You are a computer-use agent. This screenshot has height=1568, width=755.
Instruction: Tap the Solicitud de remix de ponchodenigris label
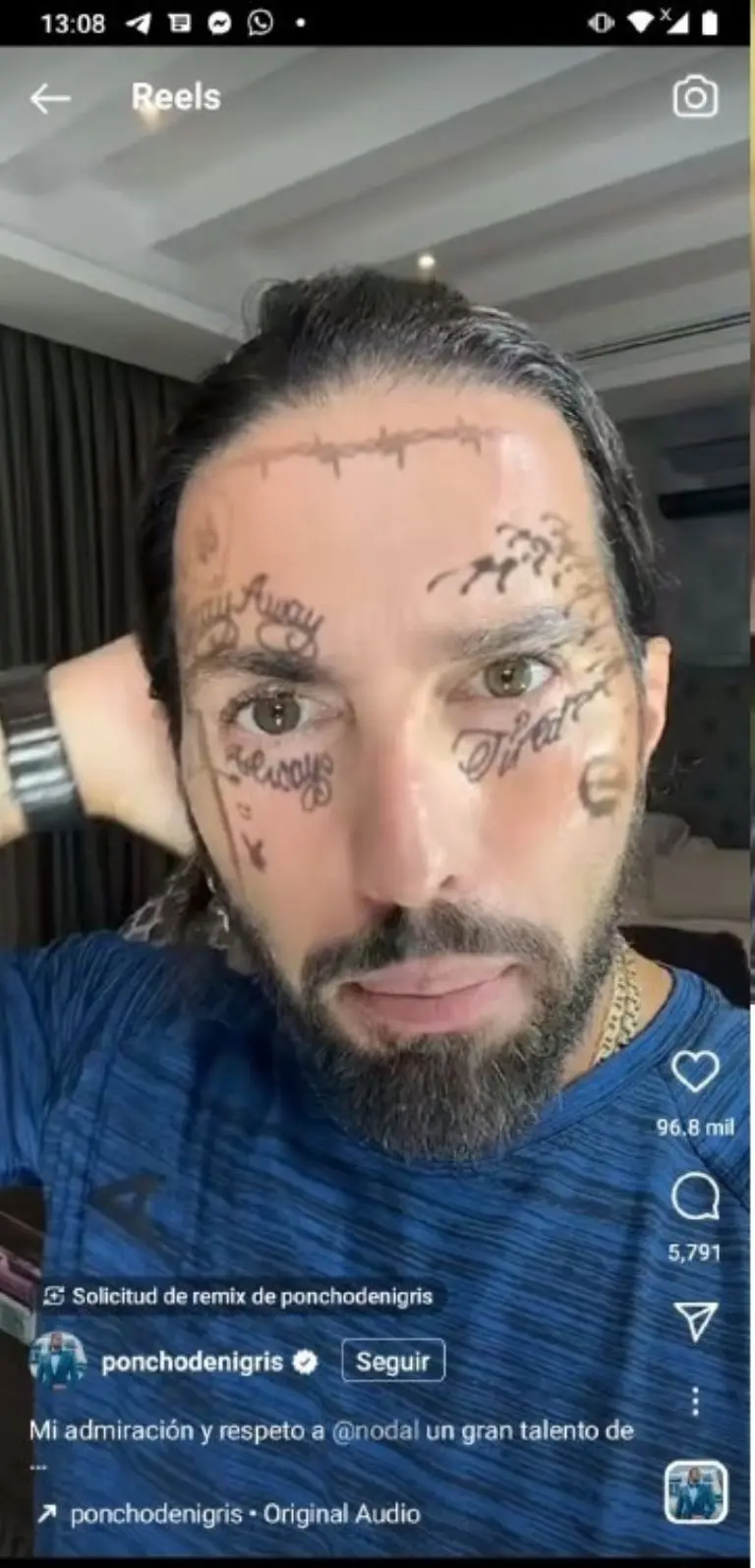(x=240, y=1296)
